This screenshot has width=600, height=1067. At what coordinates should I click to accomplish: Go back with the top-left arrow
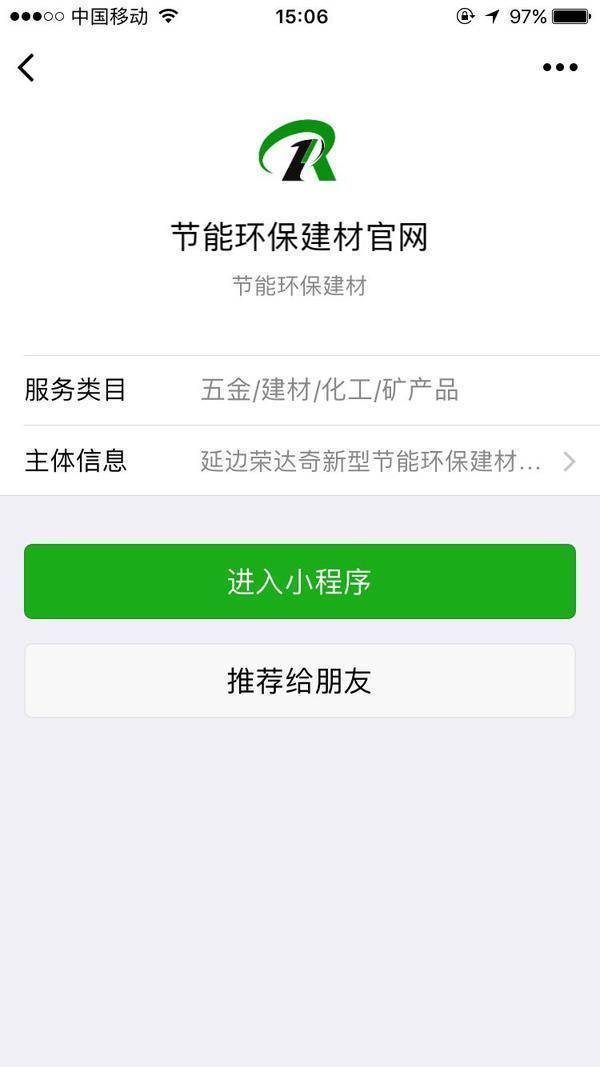(x=26, y=67)
